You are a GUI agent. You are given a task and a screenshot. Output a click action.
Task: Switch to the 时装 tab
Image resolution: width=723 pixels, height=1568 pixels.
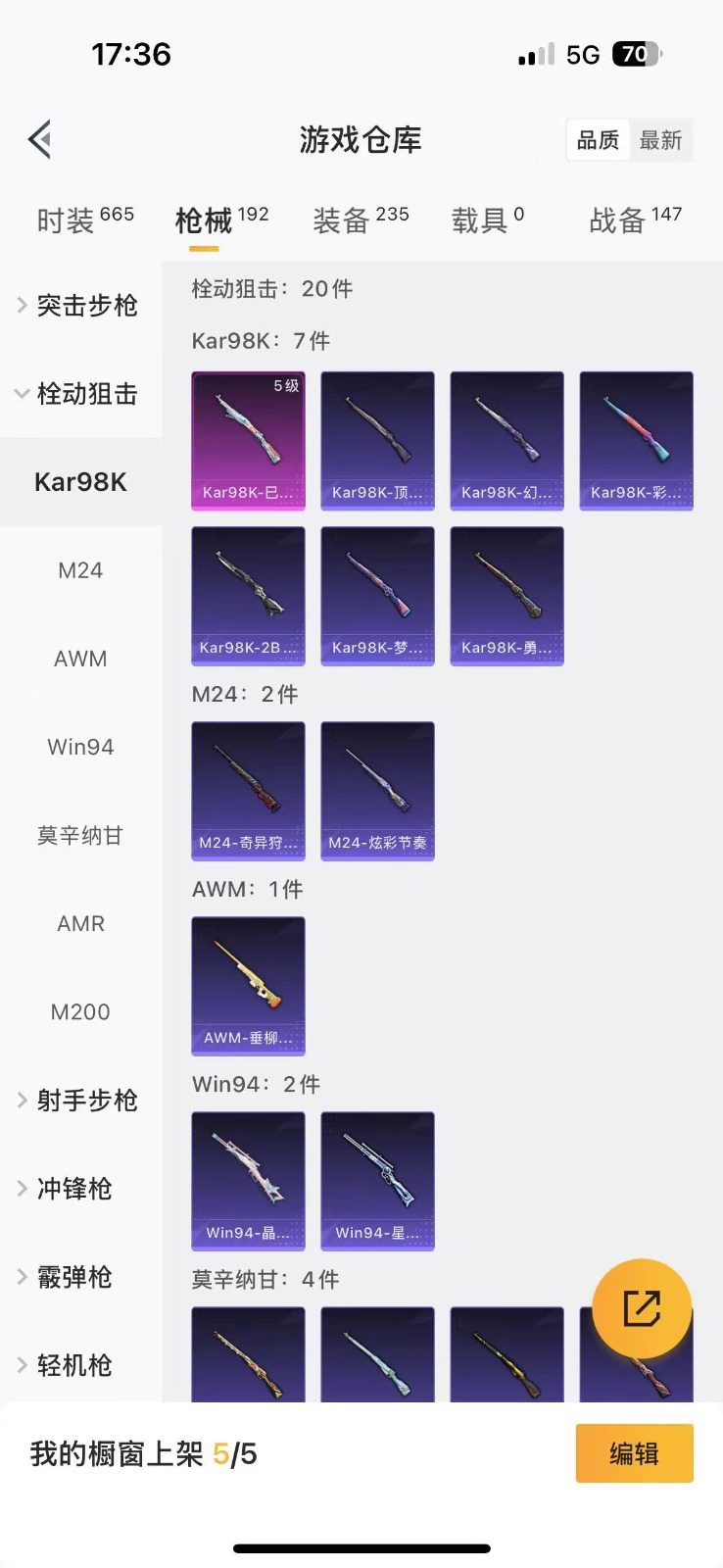84,220
